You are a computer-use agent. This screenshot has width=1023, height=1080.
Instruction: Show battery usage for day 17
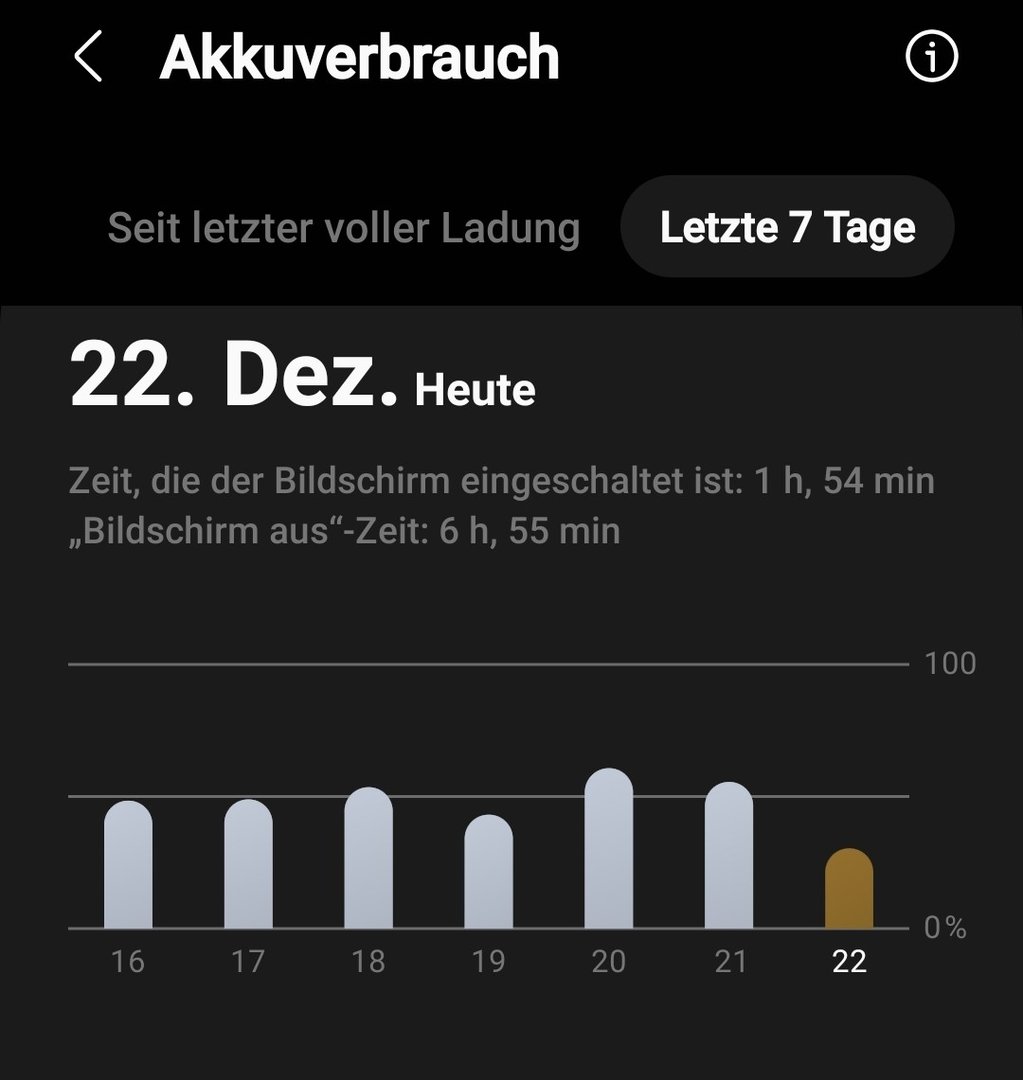tap(248, 865)
